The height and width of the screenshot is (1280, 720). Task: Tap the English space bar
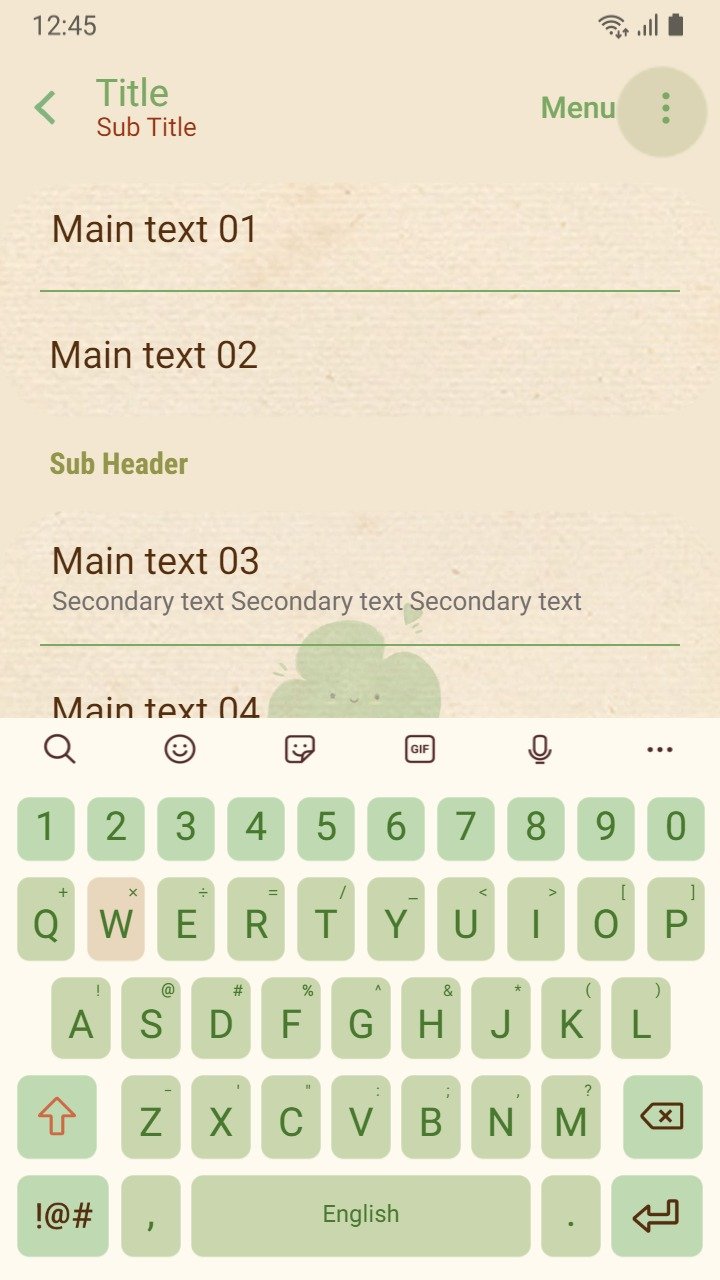point(361,1216)
